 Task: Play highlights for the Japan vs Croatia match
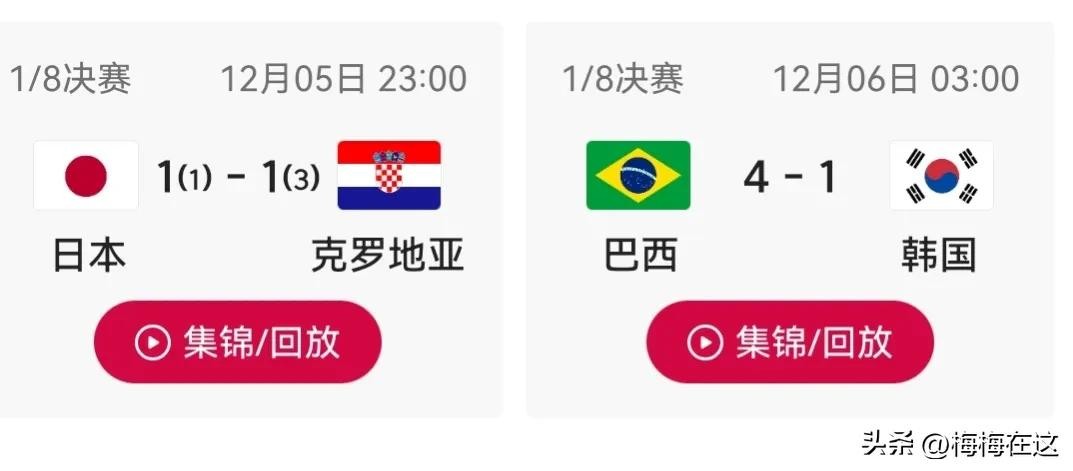point(238,342)
